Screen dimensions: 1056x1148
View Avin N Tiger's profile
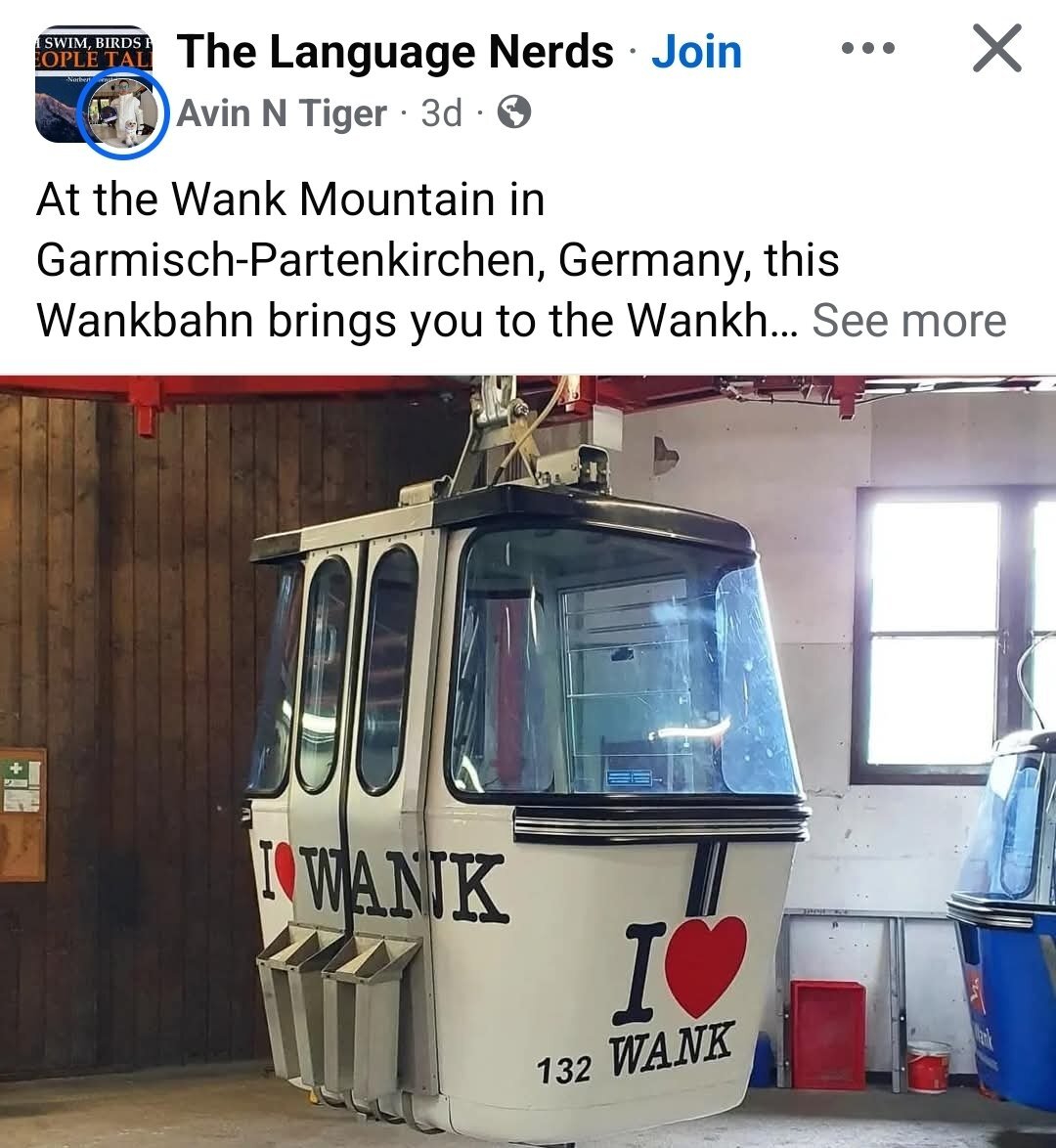tap(282, 113)
